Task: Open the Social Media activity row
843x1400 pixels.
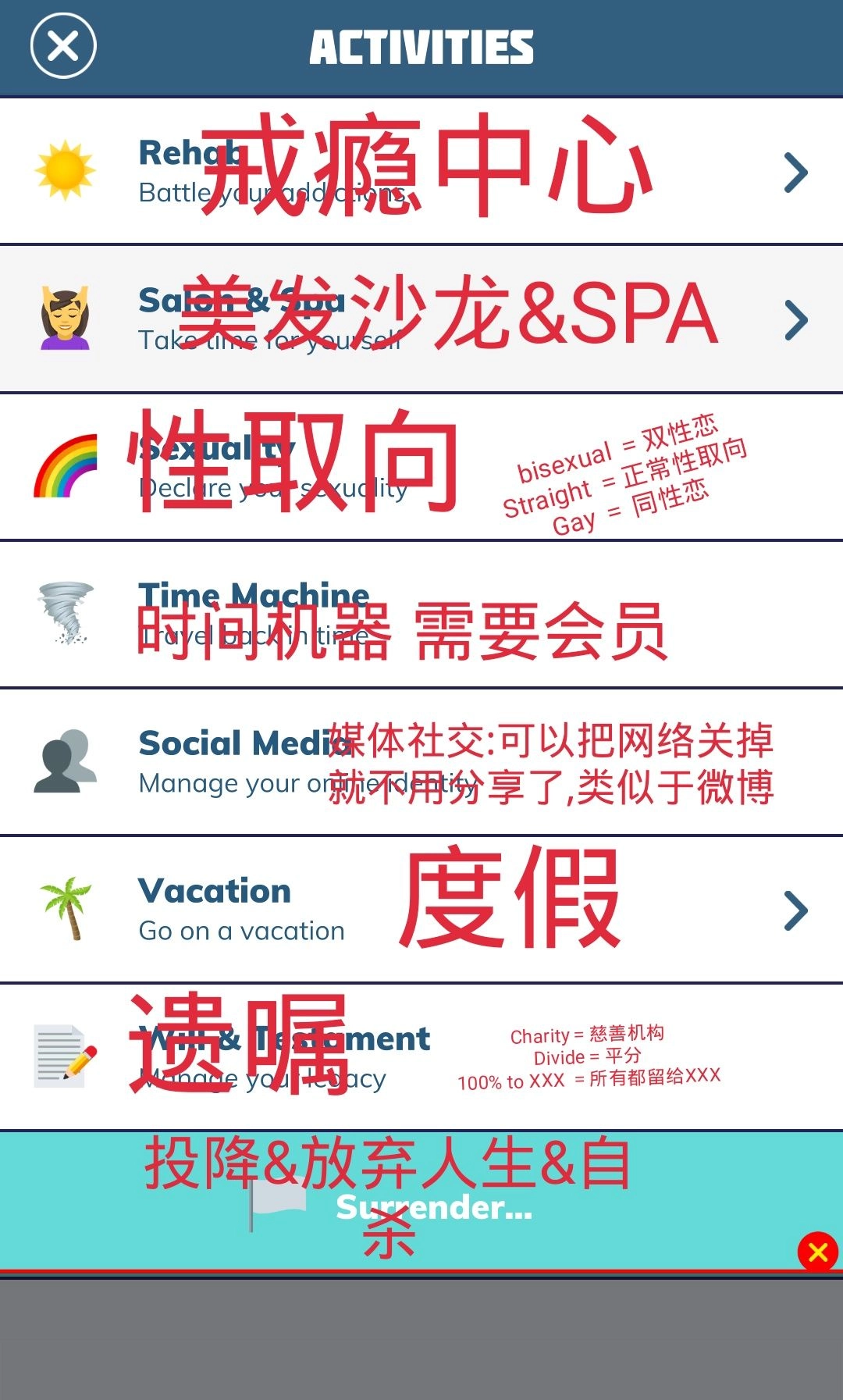Action: [x=421, y=761]
